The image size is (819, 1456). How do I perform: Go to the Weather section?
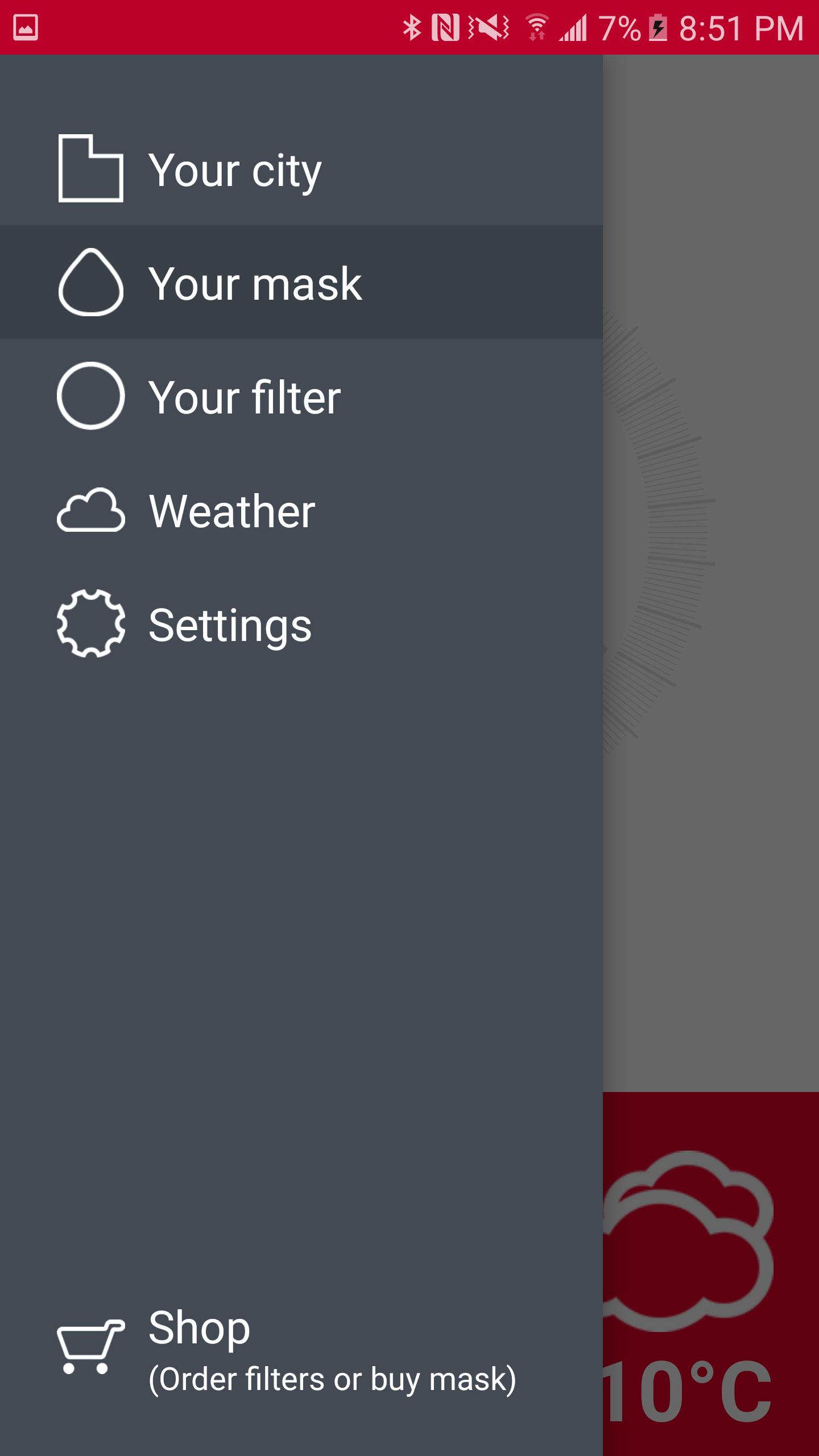point(233,511)
